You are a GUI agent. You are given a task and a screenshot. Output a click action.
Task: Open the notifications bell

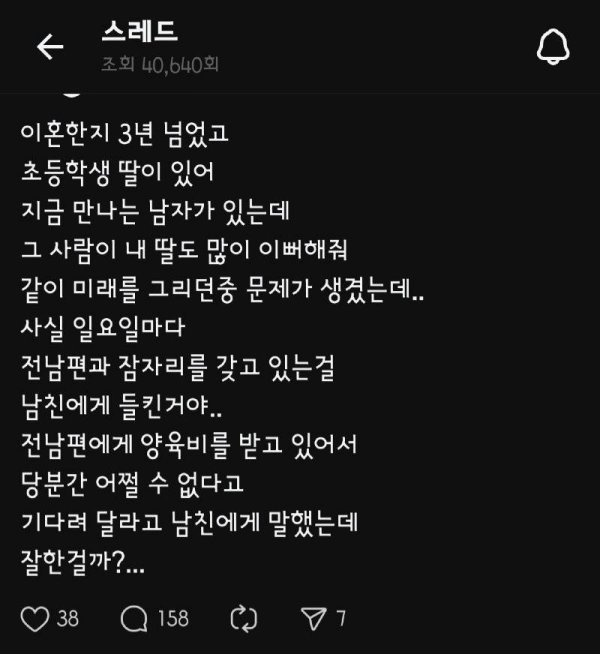click(553, 47)
